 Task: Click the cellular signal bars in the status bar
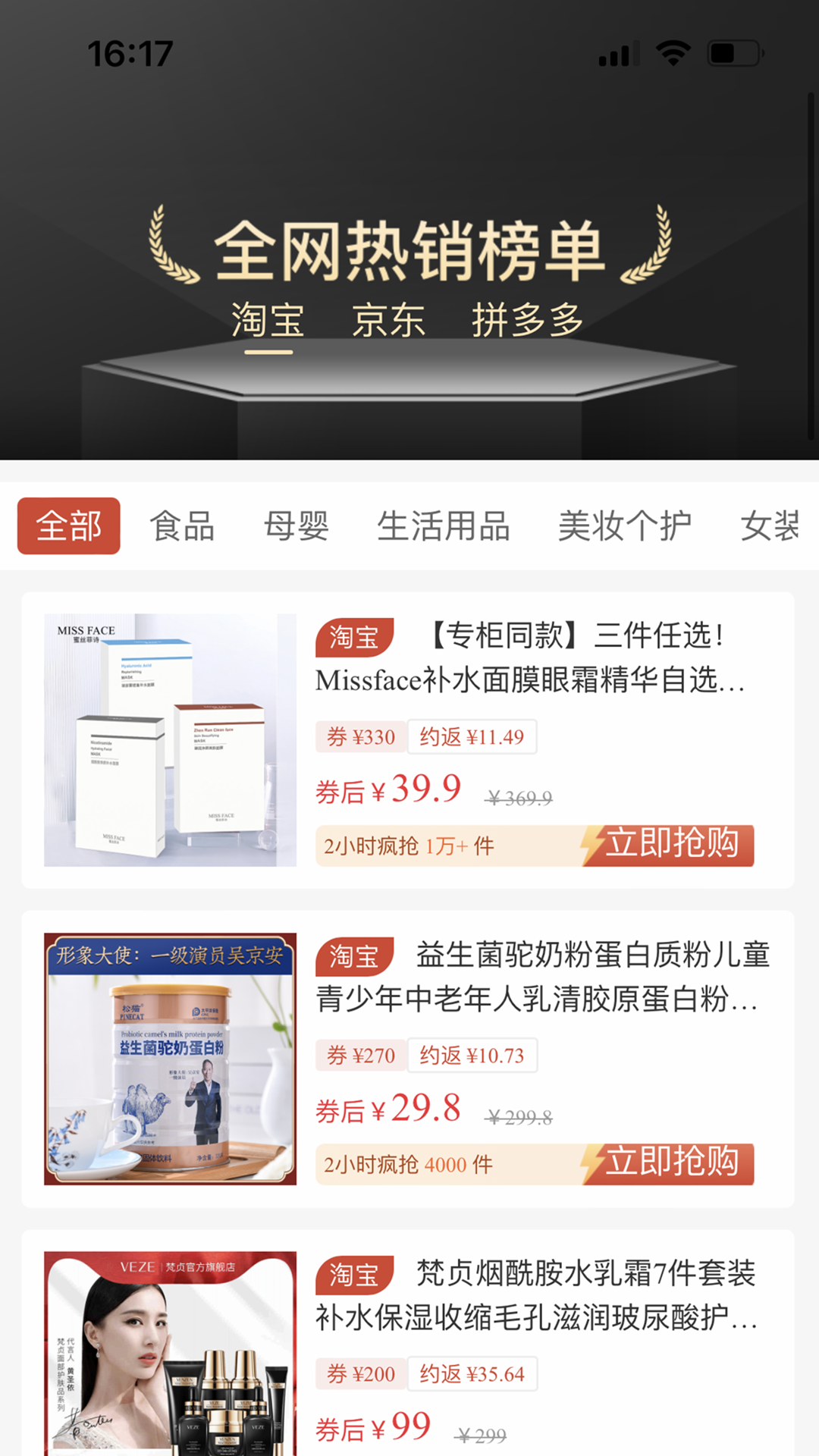[x=618, y=53]
